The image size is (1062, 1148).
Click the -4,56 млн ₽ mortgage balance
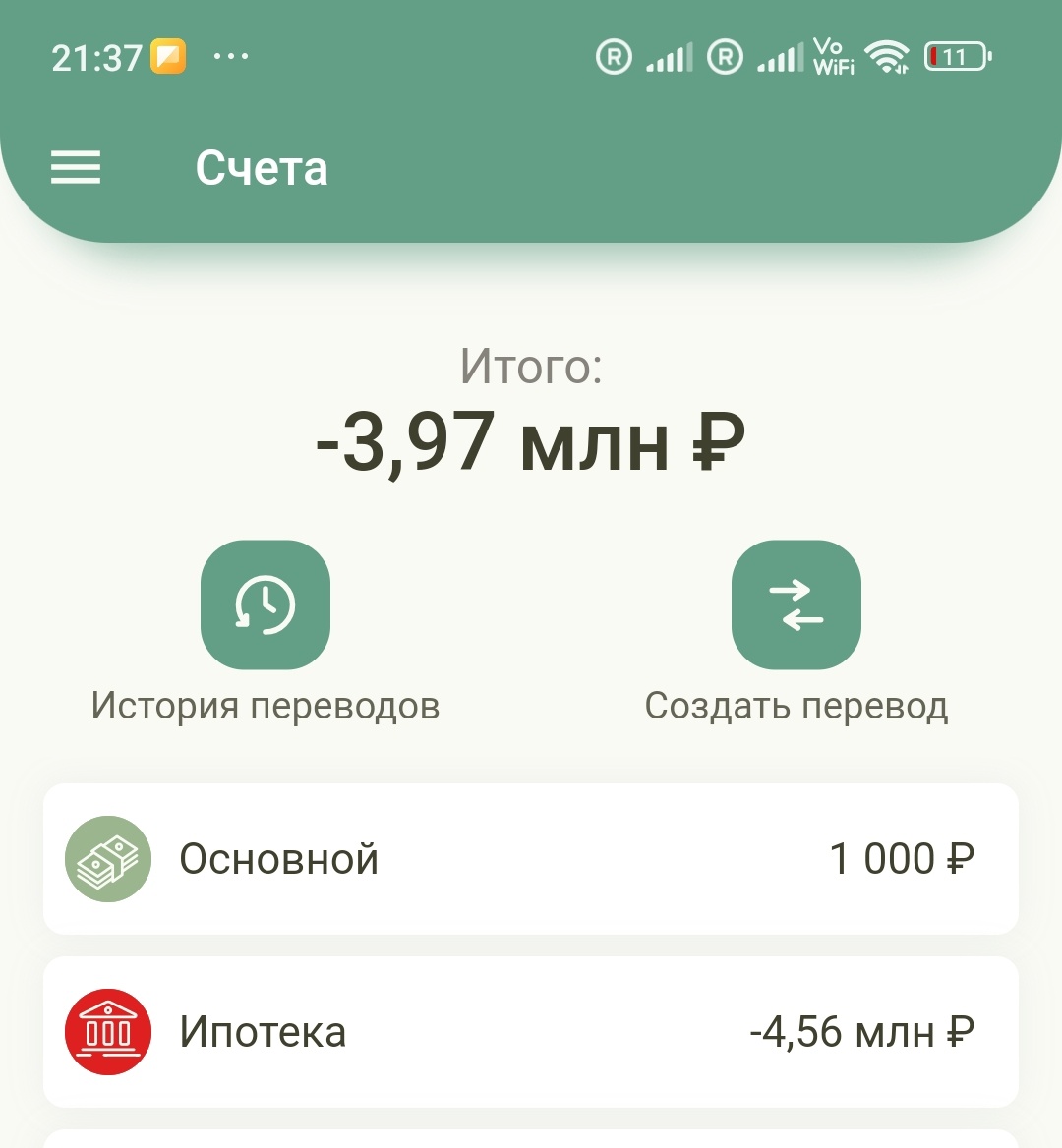click(862, 1031)
